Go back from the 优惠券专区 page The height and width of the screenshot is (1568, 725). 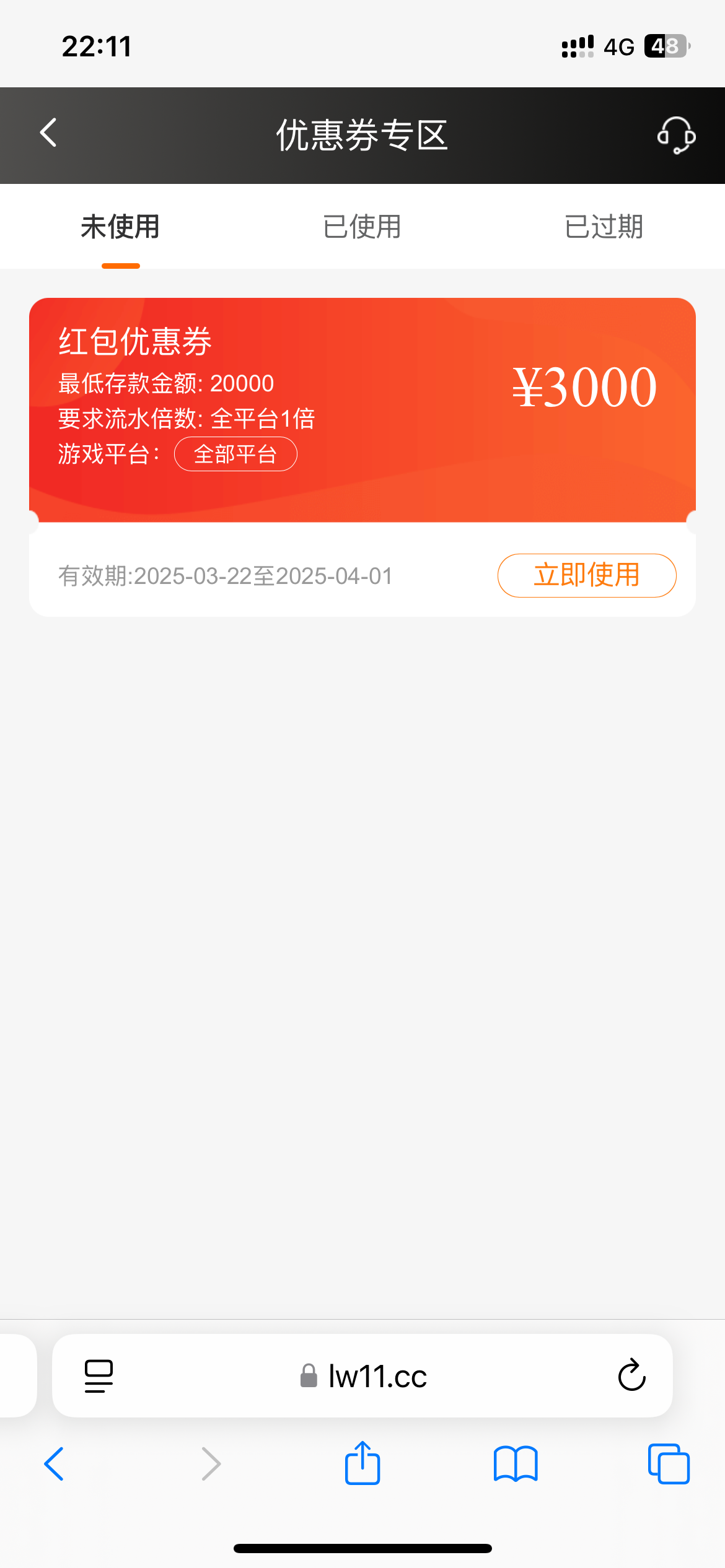[48, 133]
